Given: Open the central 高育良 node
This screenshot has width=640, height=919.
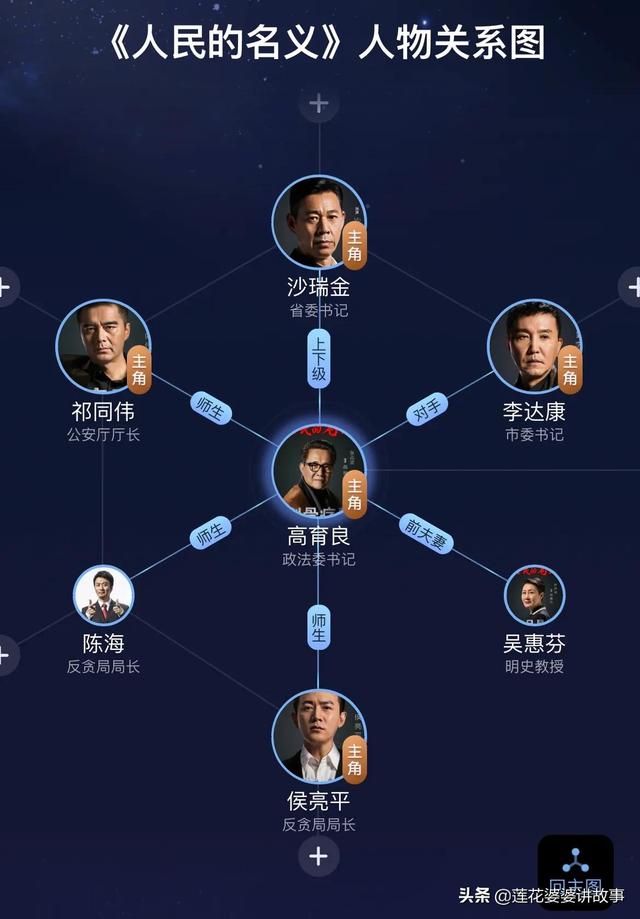Looking at the screenshot, I should point(319,472).
